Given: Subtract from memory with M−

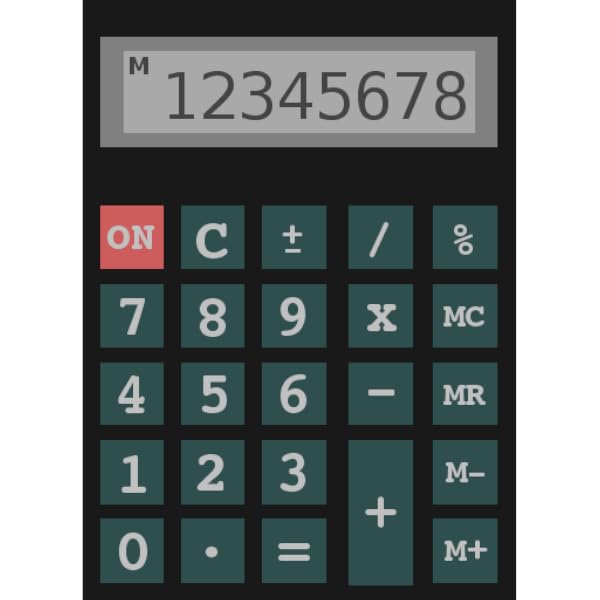Looking at the screenshot, I should point(464,472).
